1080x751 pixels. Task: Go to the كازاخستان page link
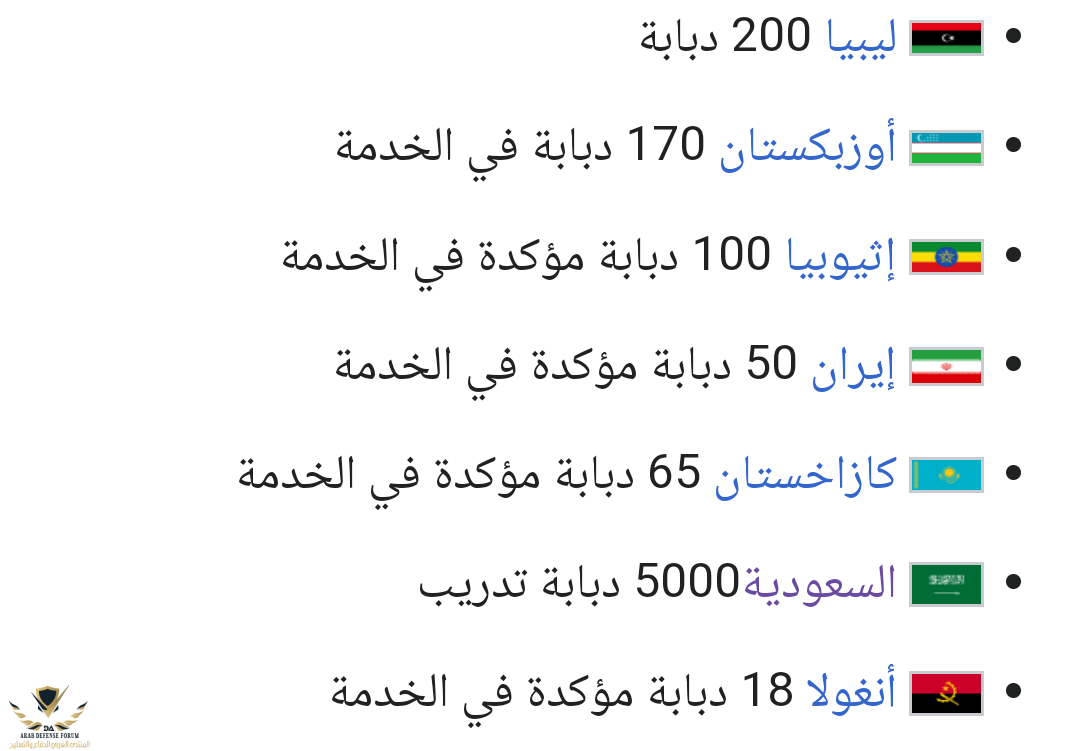click(x=805, y=474)
